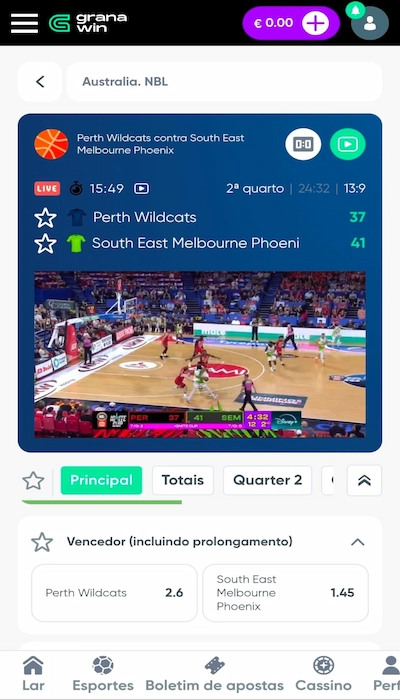Screen dimensions: 400x700
Task: Favorite South East Melbourne Phoenix star
Action: 46,244
